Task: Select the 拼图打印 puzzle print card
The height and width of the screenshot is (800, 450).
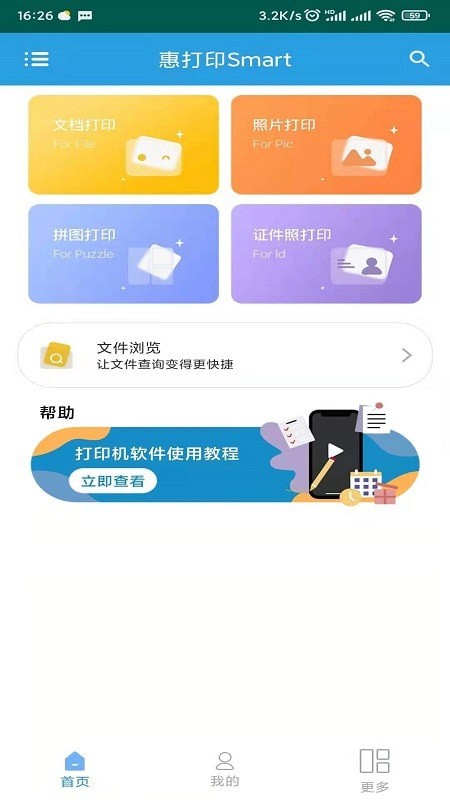Action: coord(123,254)
